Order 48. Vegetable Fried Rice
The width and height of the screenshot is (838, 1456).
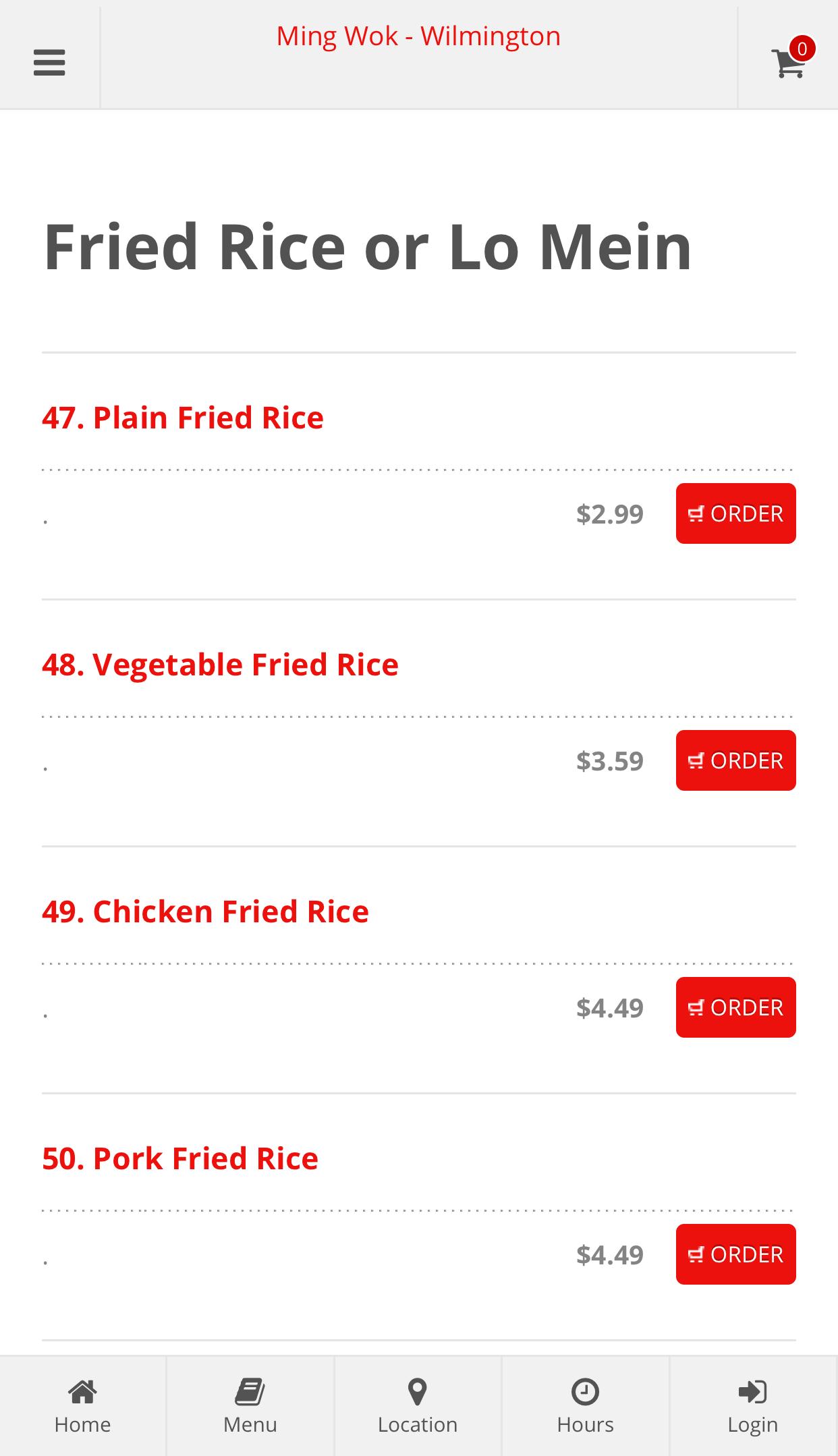pos(735,760)
